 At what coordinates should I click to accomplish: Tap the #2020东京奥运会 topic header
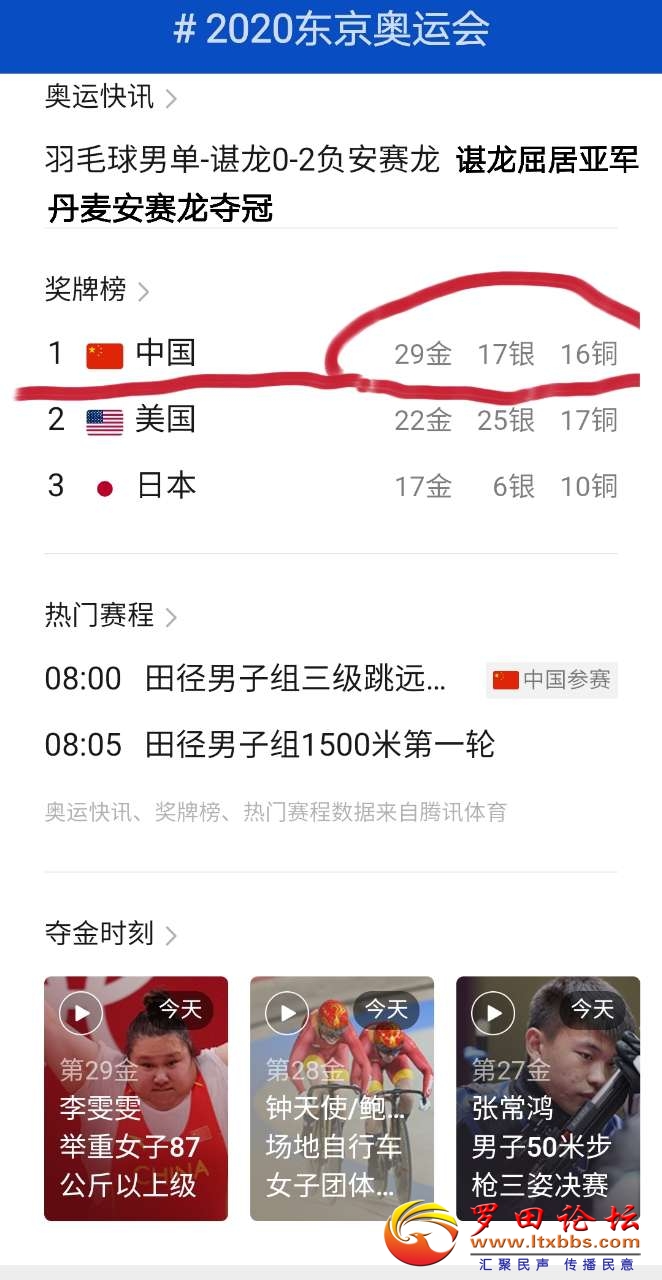(x=331, y=30)
